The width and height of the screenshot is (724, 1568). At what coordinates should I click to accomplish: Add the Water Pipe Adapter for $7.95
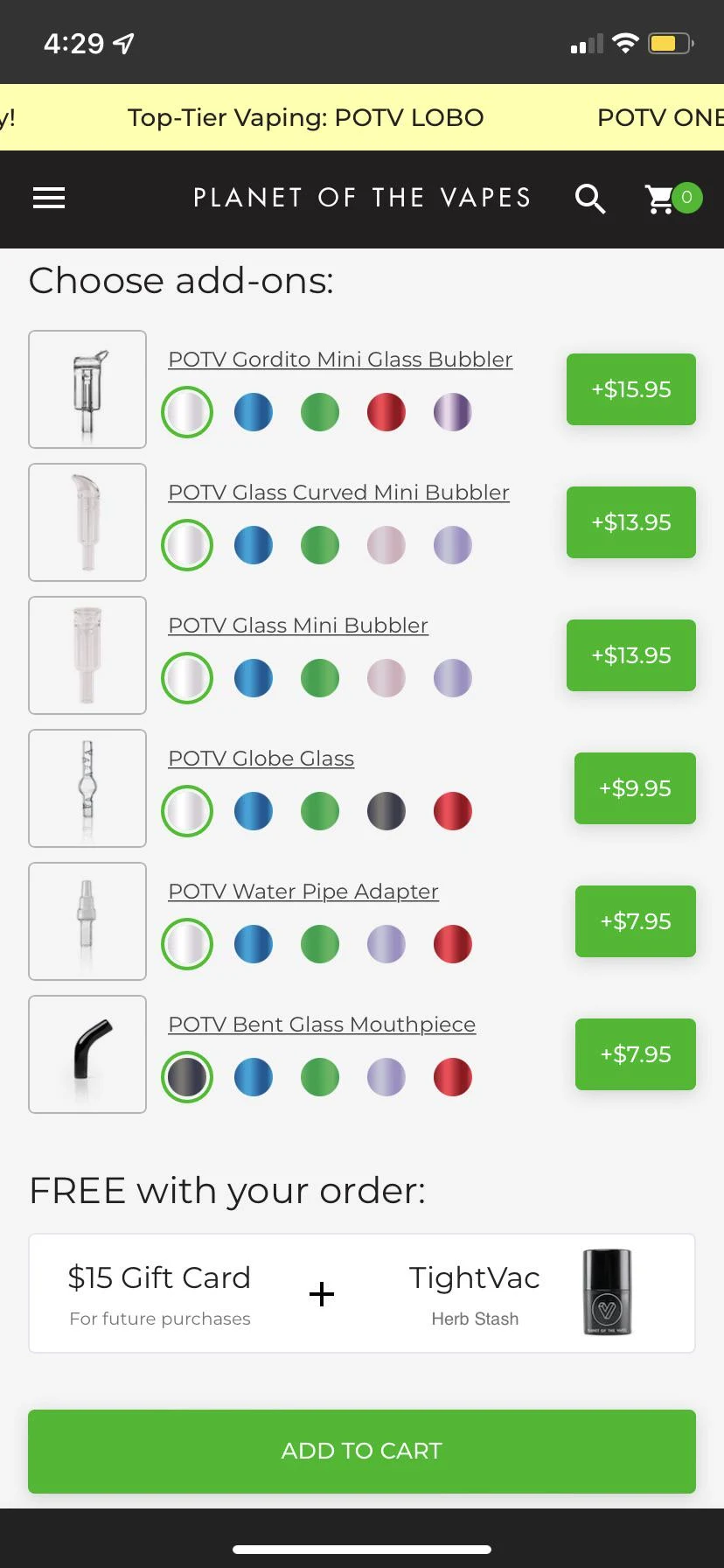[x=635, y=920]
